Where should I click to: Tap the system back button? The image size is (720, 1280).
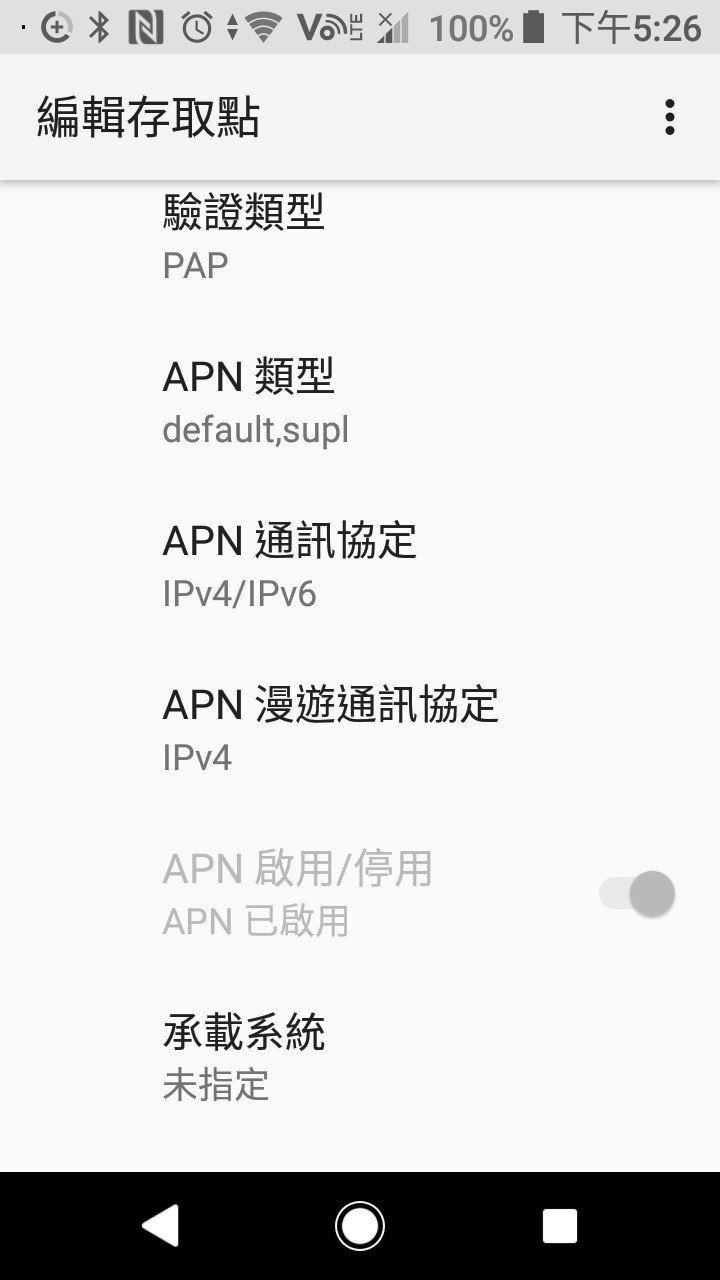(160, 1225)
